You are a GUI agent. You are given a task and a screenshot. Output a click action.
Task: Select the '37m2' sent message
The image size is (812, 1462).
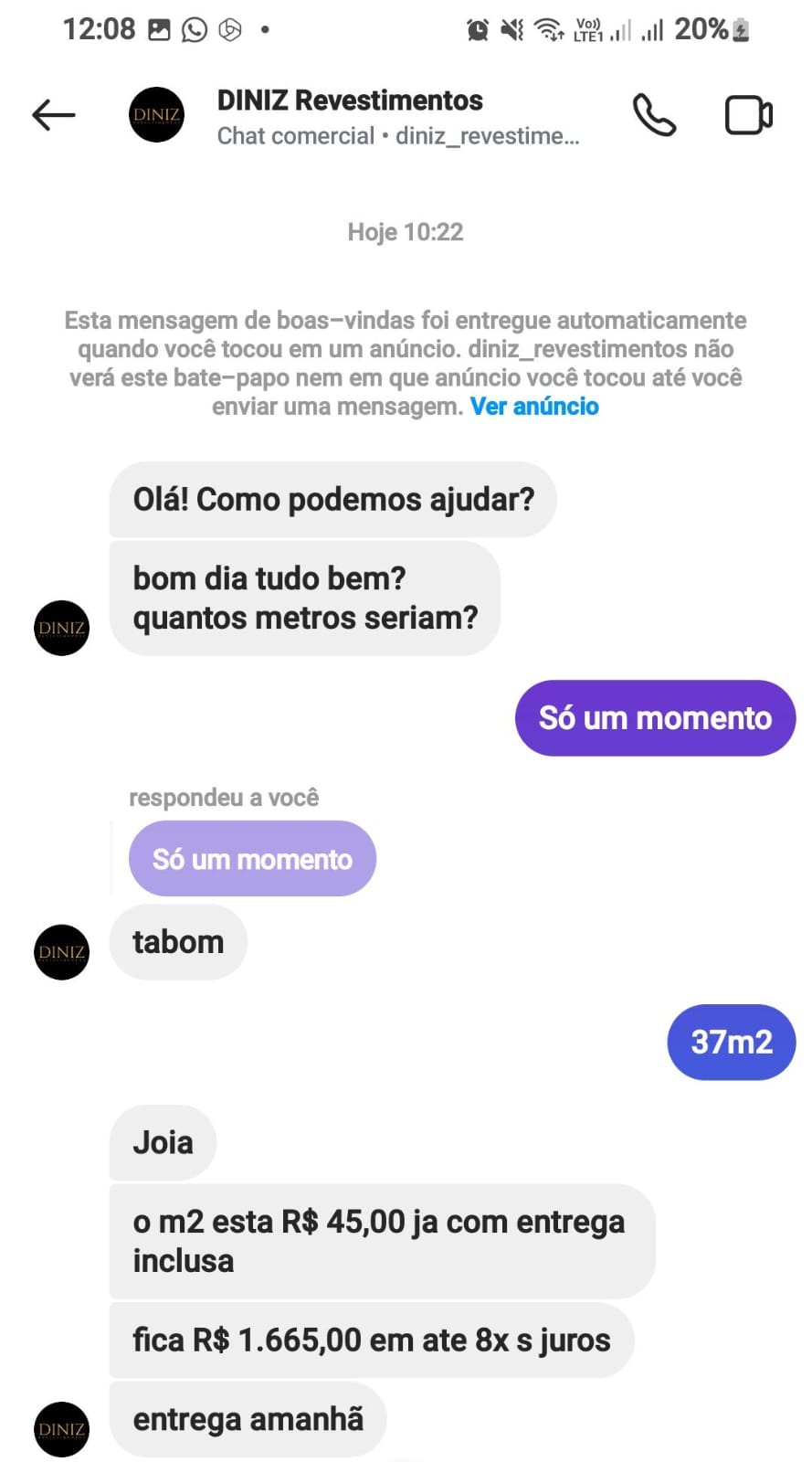[730, 1042]
